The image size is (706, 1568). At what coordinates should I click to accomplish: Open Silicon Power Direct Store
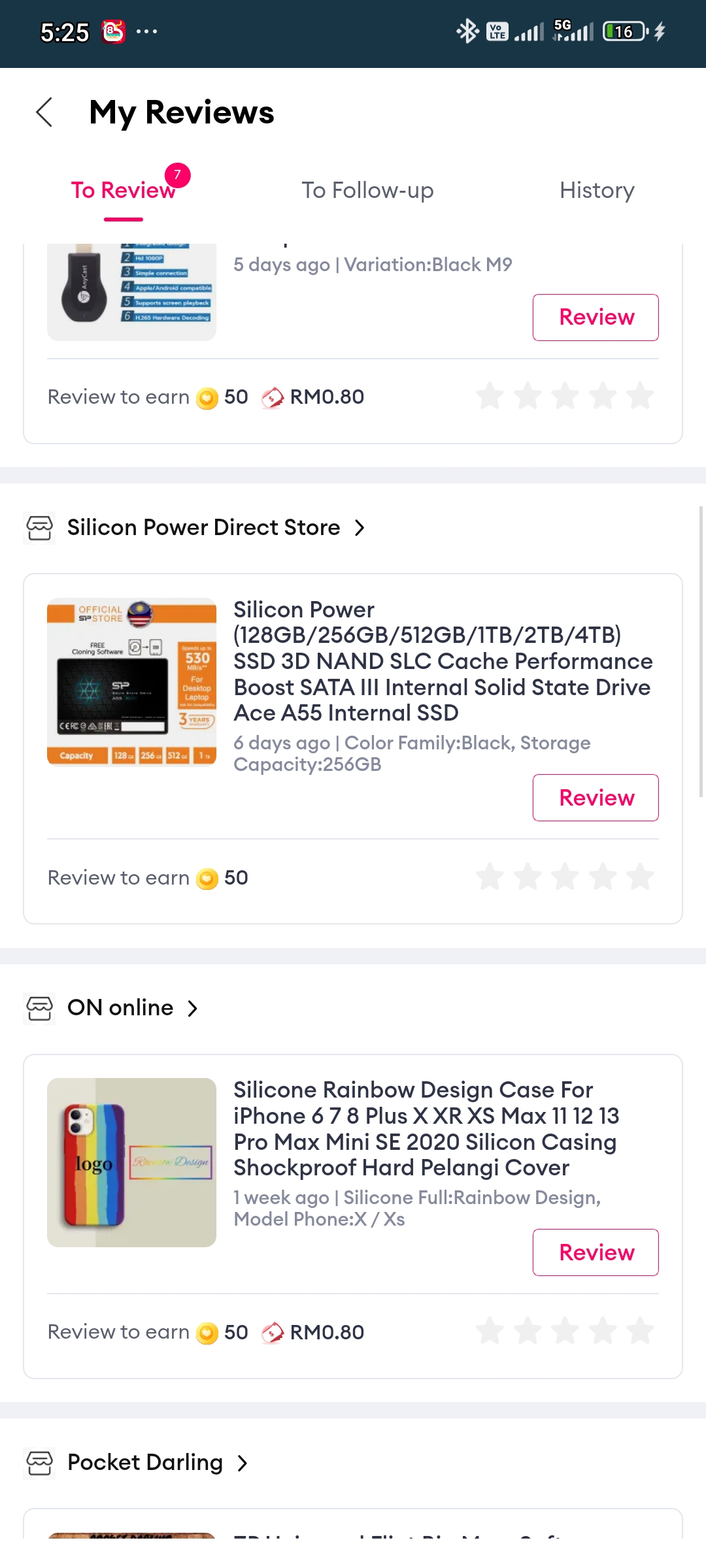204,527
